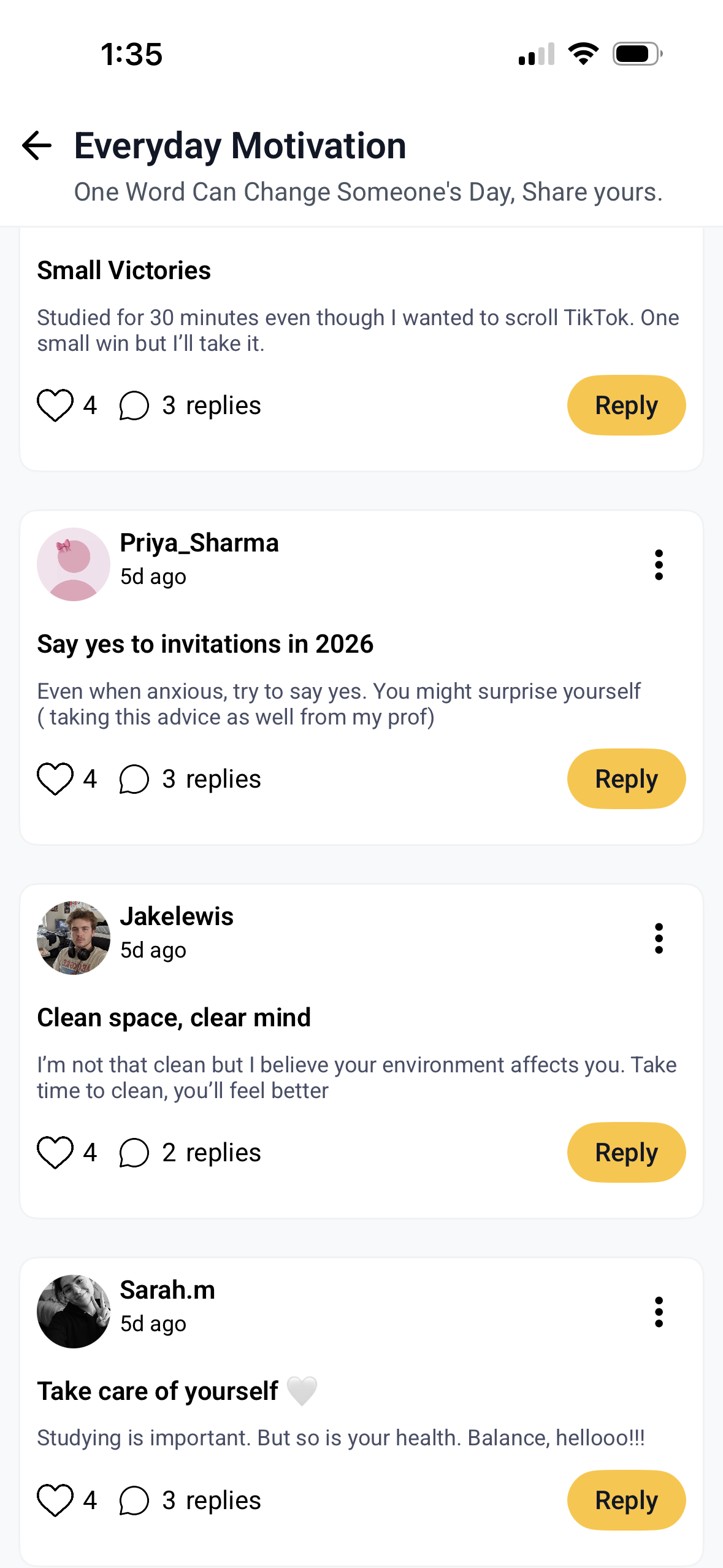Open Sarah.m's profile picture
The width and height of the screenshot is (723, 1568).
pyautogui.click(x=74, y=1312)
